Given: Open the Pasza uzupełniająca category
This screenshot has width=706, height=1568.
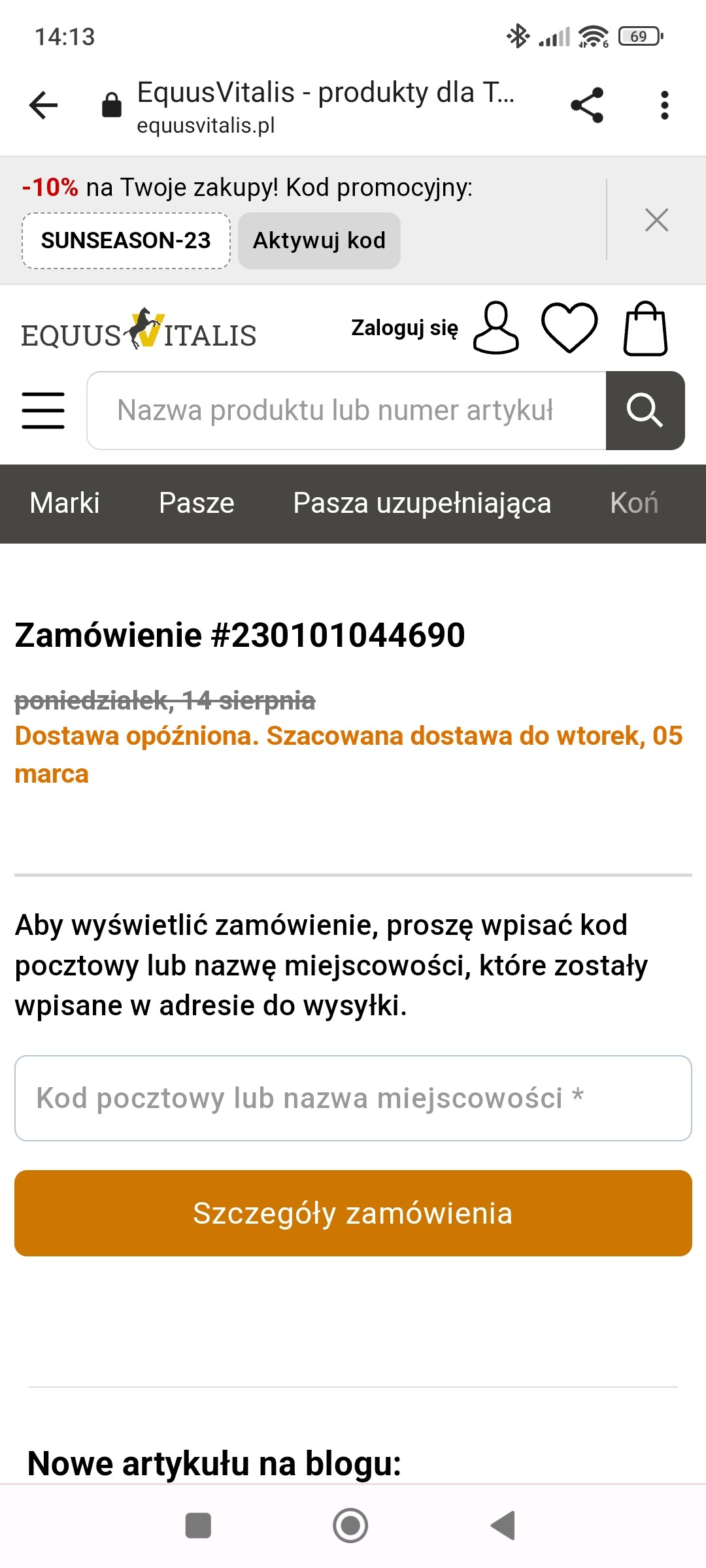Looking at the screenshot, I should tap(422, 504).
